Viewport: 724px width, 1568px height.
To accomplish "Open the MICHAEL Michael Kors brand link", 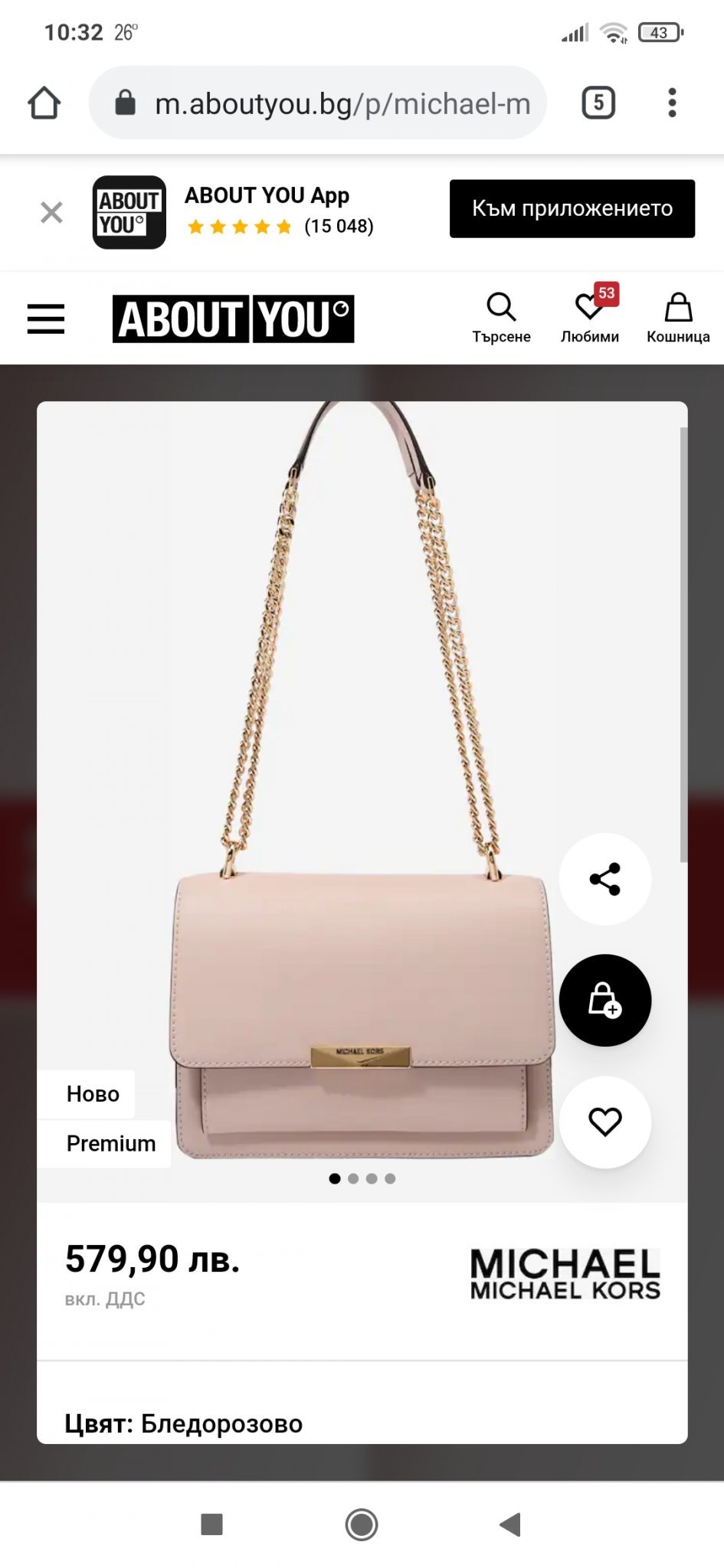I will pos(565,1274).
